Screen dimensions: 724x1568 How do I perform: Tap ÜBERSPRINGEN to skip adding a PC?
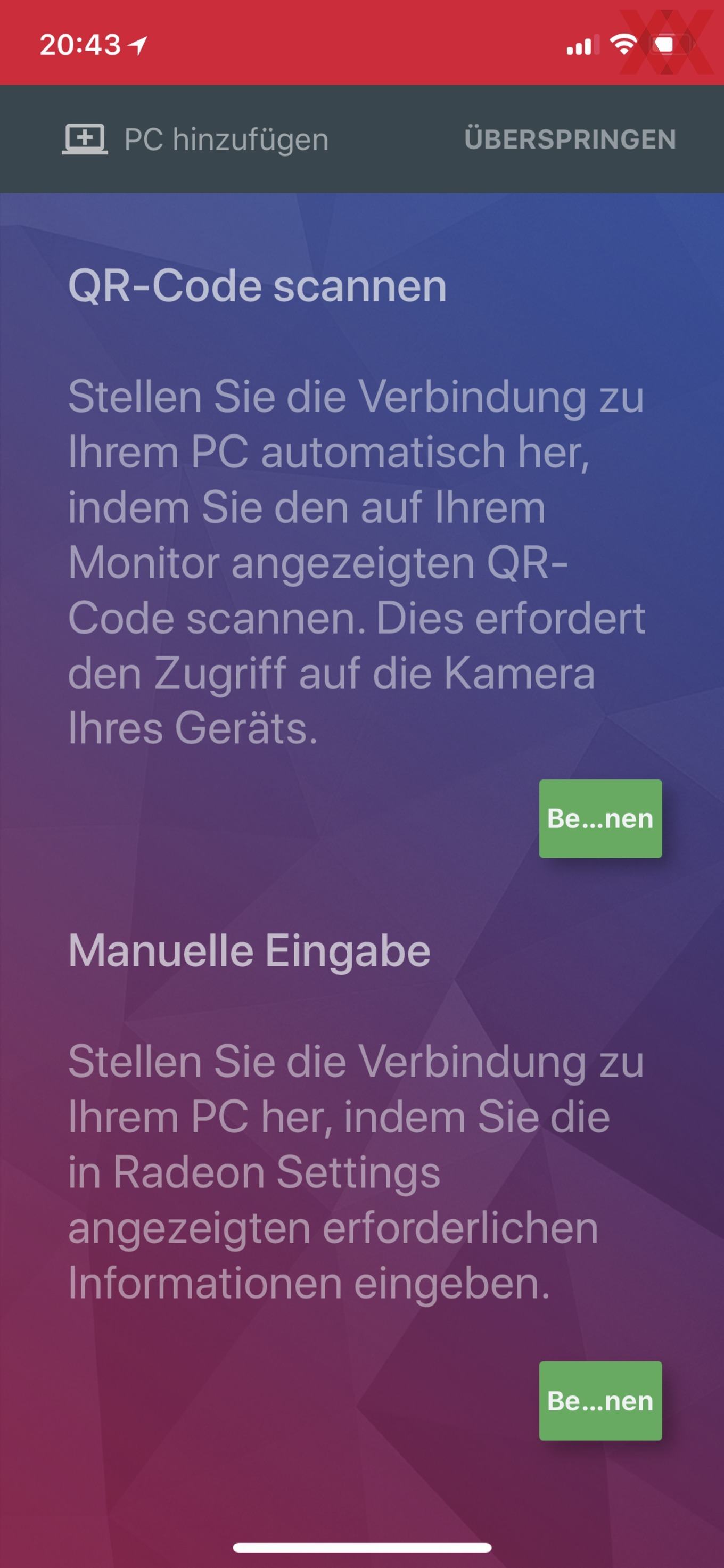[x=570, y=139]
